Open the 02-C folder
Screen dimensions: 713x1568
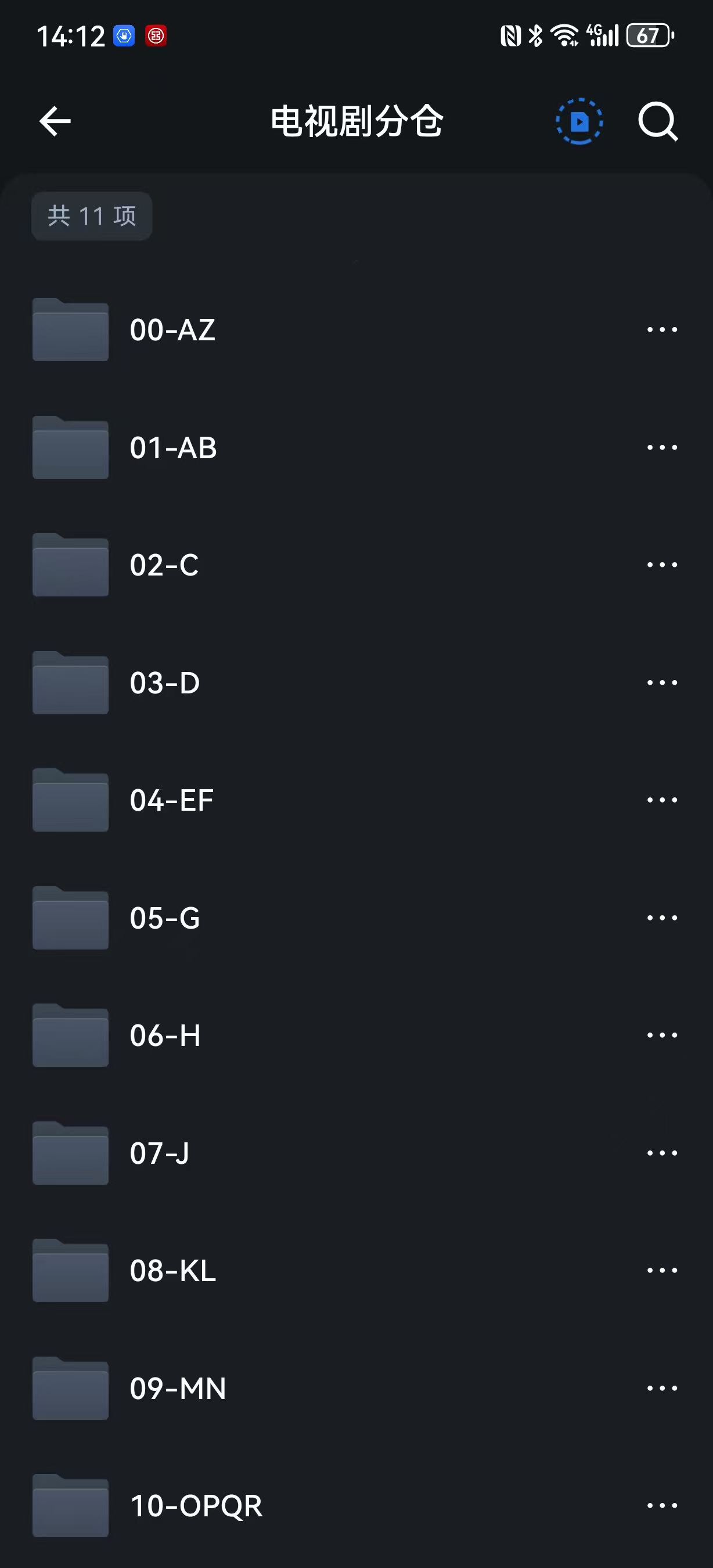click(164, 566)
